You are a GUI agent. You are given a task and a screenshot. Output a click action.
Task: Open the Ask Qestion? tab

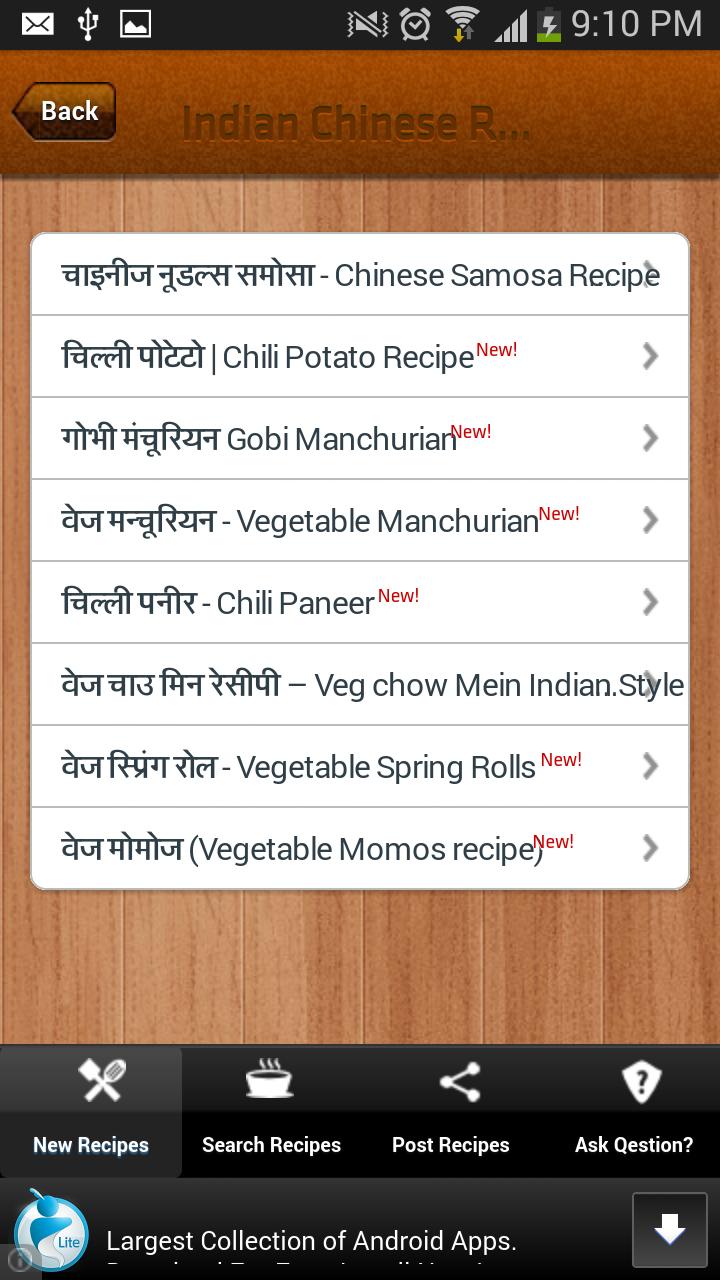pos(634,1112)
